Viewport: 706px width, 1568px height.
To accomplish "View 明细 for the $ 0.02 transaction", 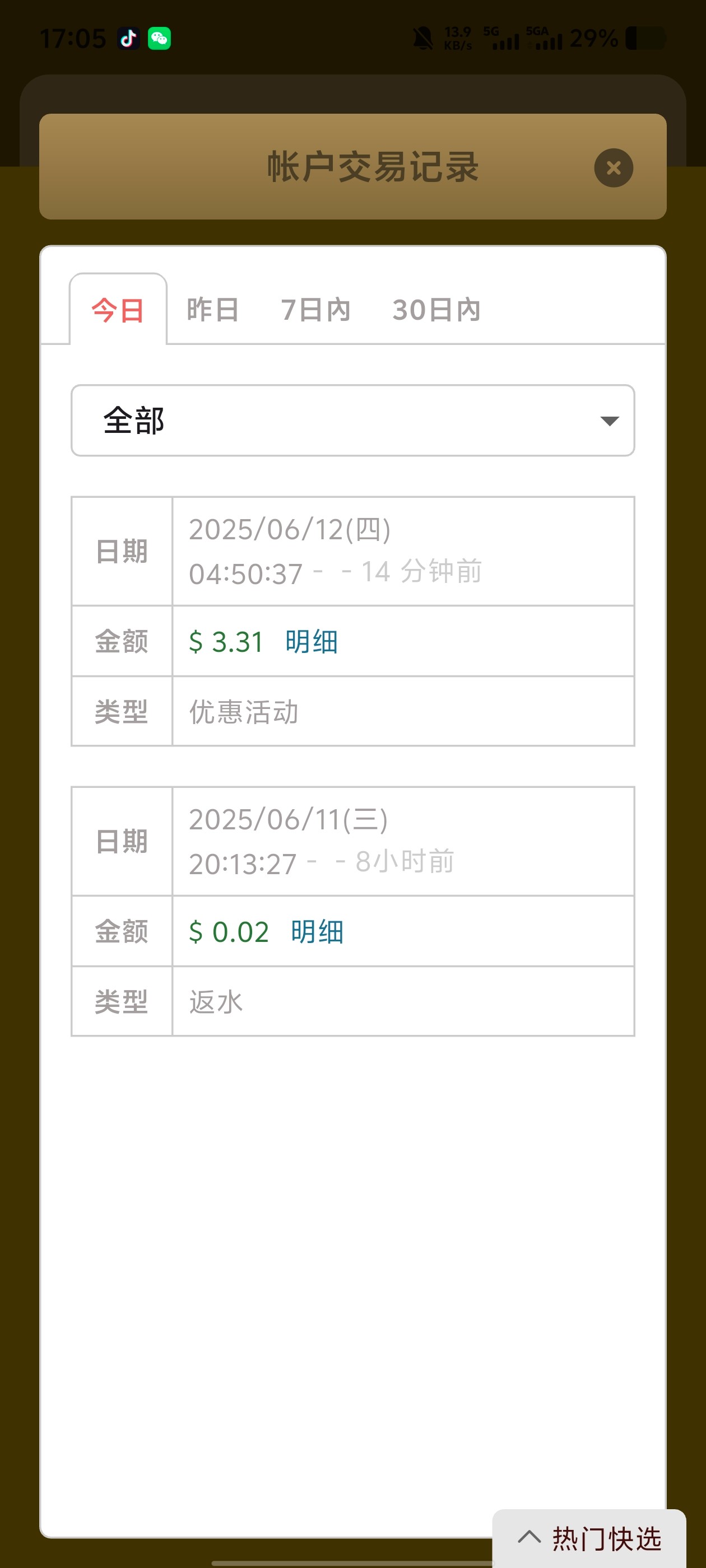I will pyautogui.click(x=317, y=931).
